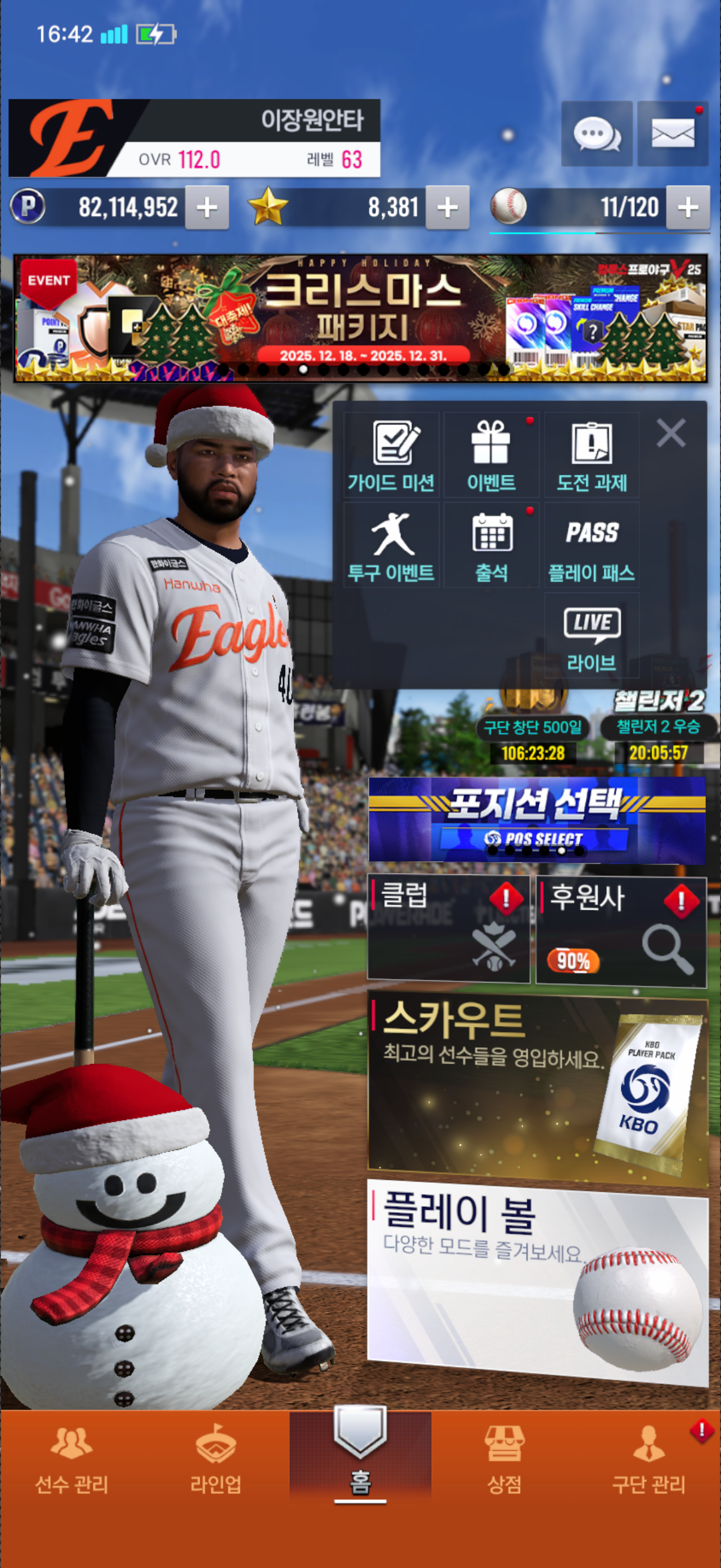Screen dimensions: 721x1568
Task: Check 출석 attendance calendar
Action: tap(491, 545)
